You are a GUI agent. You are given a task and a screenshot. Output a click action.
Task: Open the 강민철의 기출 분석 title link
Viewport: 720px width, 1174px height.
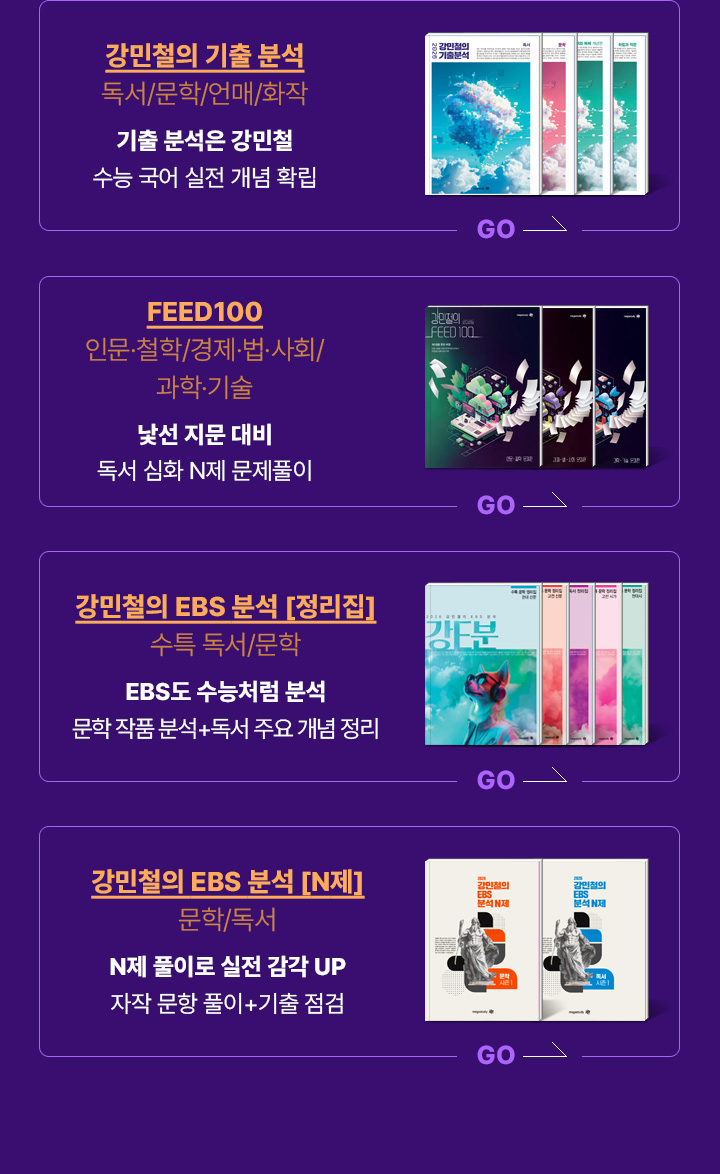[205, 56]
